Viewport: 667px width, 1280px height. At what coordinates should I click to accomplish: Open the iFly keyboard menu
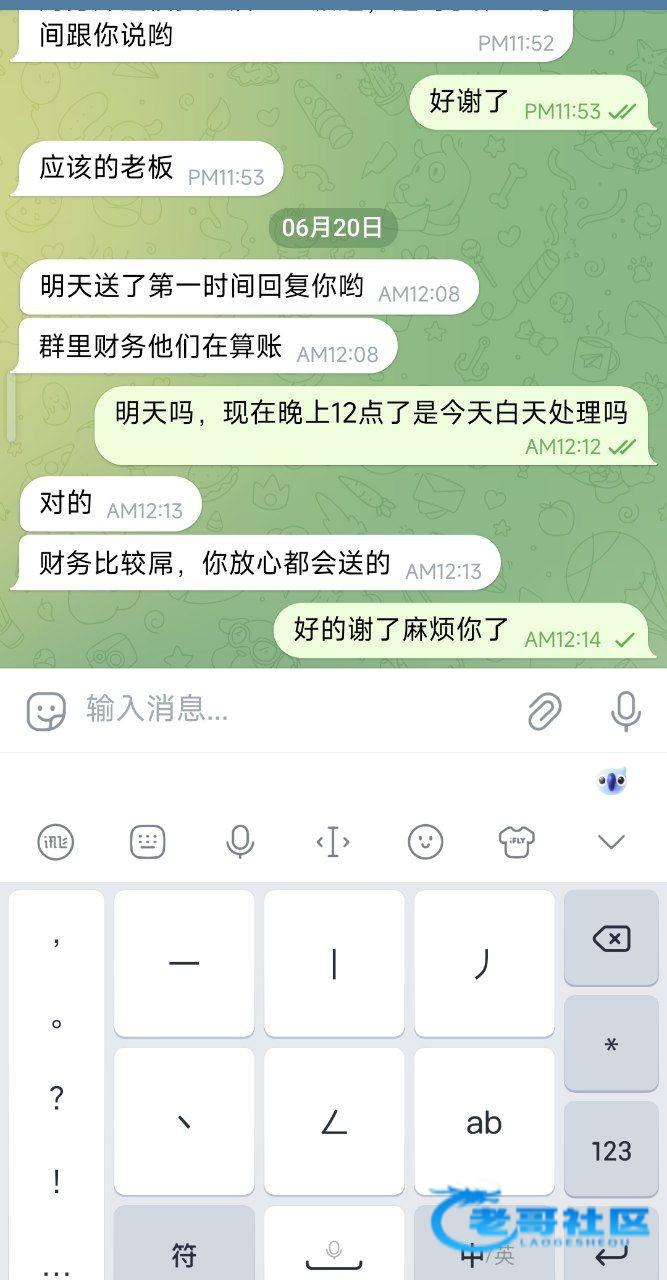pos(56,842)
